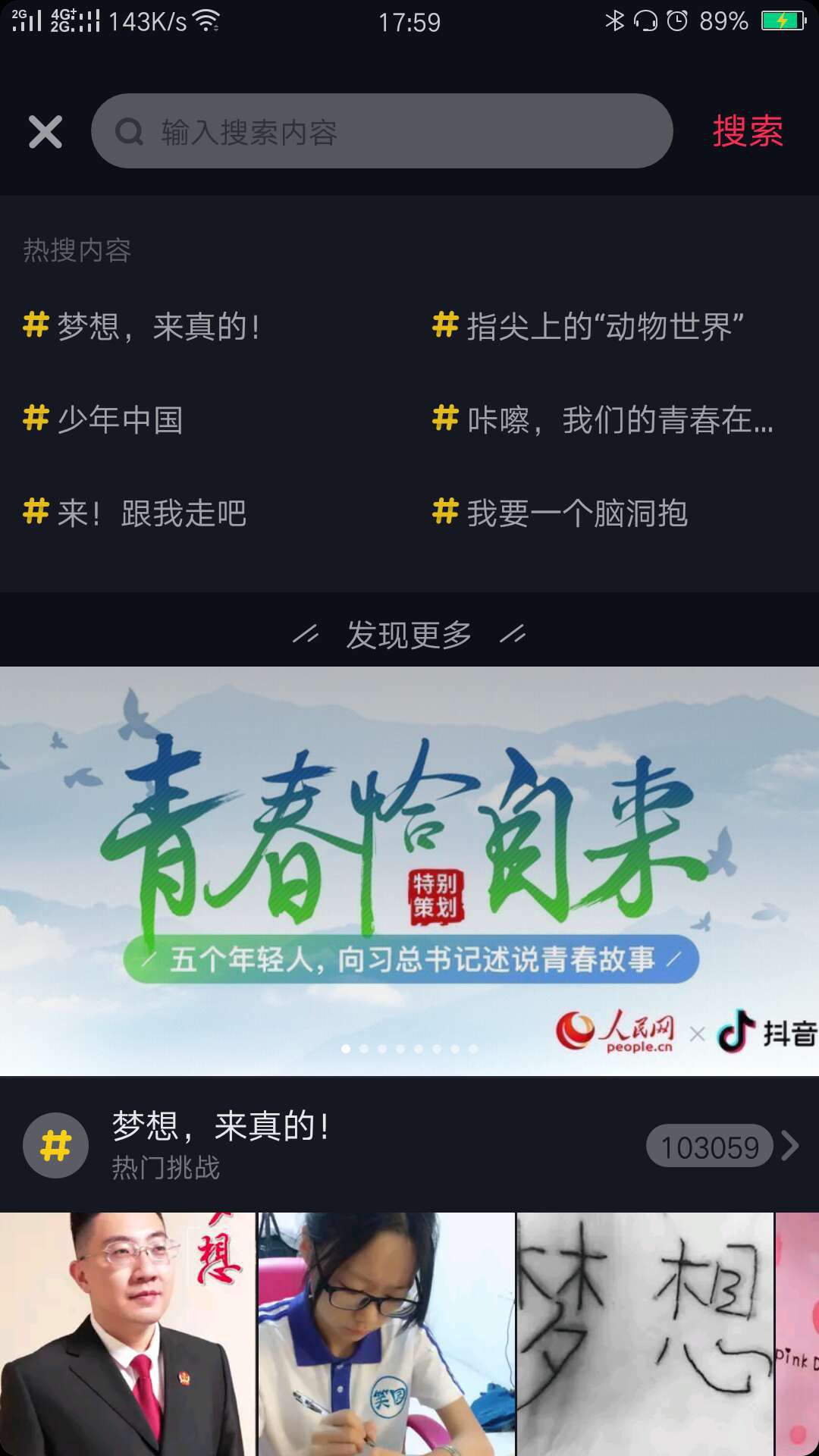
Task: Tap the red 搜索 button
Action: coord(747,131)
